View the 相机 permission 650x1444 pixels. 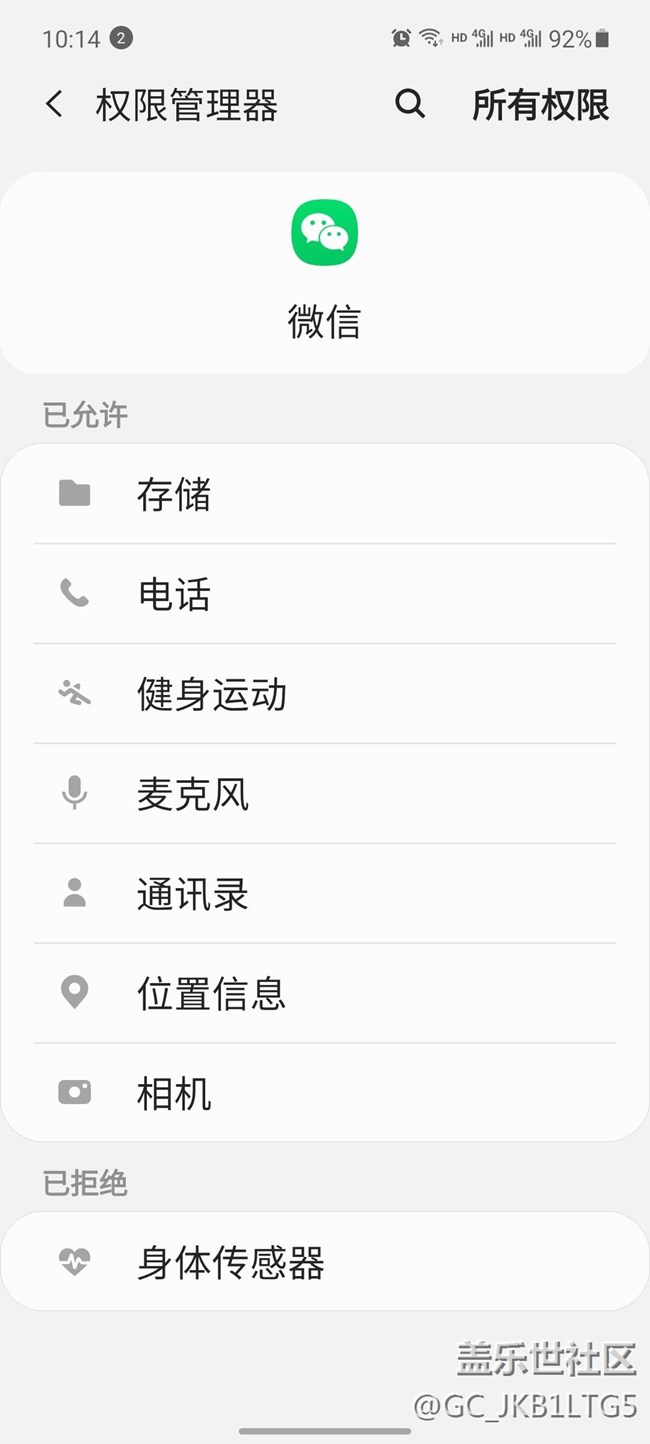[x=324, y=1093]
